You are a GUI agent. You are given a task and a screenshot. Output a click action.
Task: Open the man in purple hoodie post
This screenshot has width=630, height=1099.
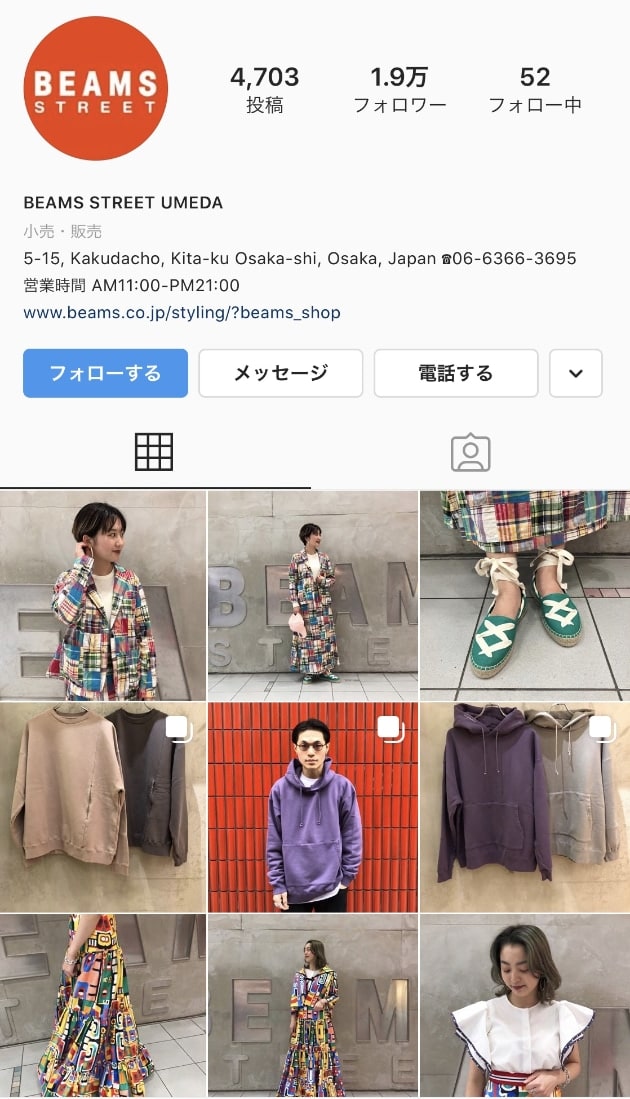(x=313, y=806)
